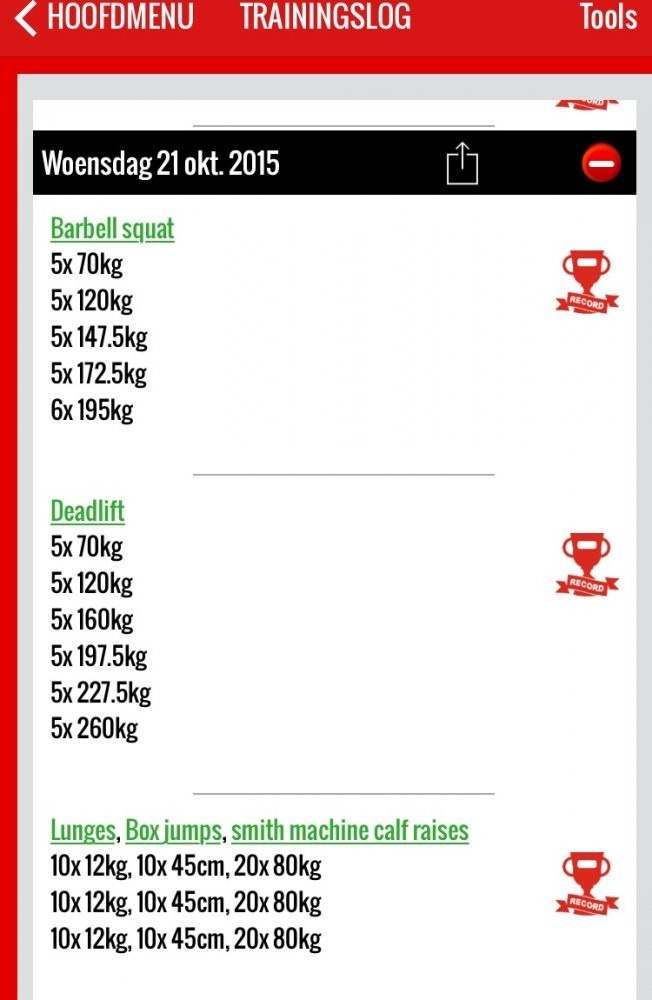Open the Deadlift exercise link
652x1000 pixels.
87,511
